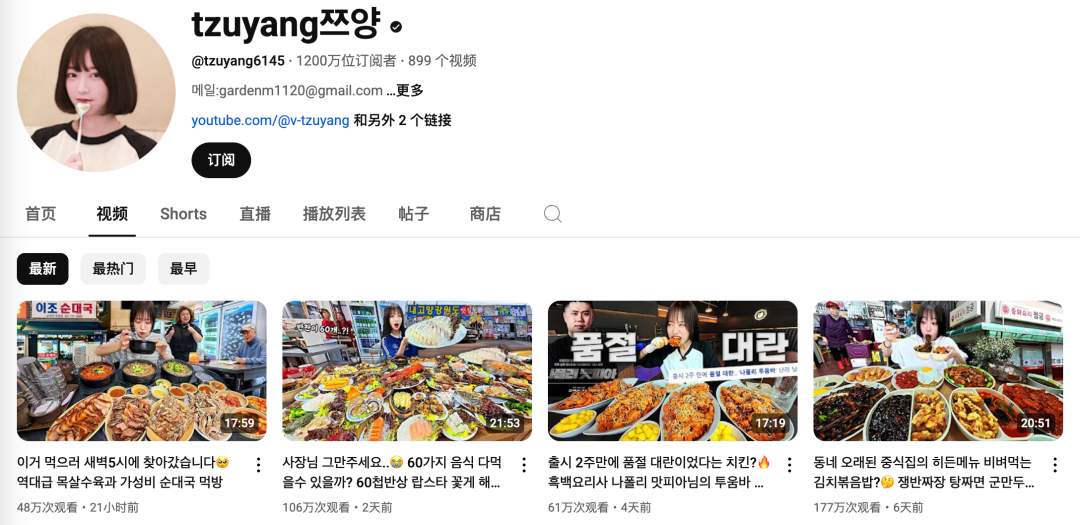
Task: Search within this channel
Action: coord(553,214)
